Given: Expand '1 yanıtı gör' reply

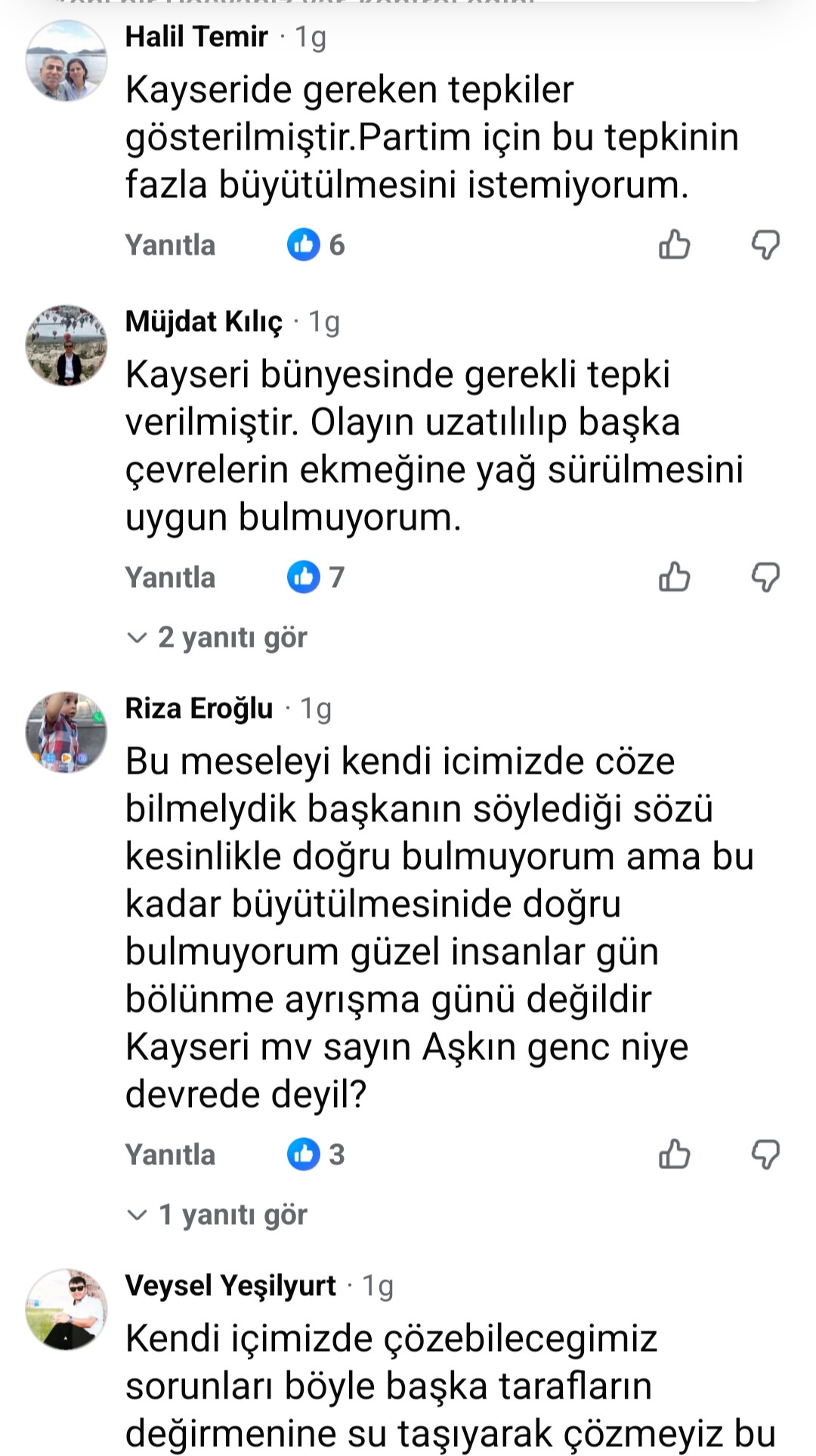Looking at the screenshot, I should (218, 1215).
